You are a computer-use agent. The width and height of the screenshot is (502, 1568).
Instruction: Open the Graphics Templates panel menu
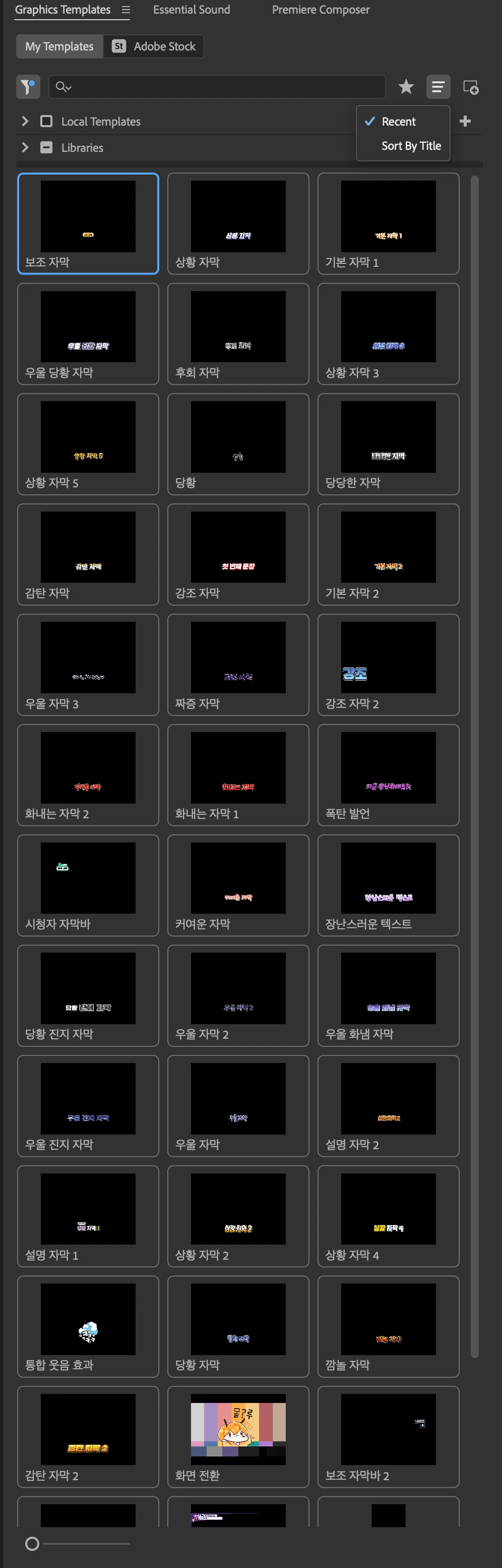(126, 10)
